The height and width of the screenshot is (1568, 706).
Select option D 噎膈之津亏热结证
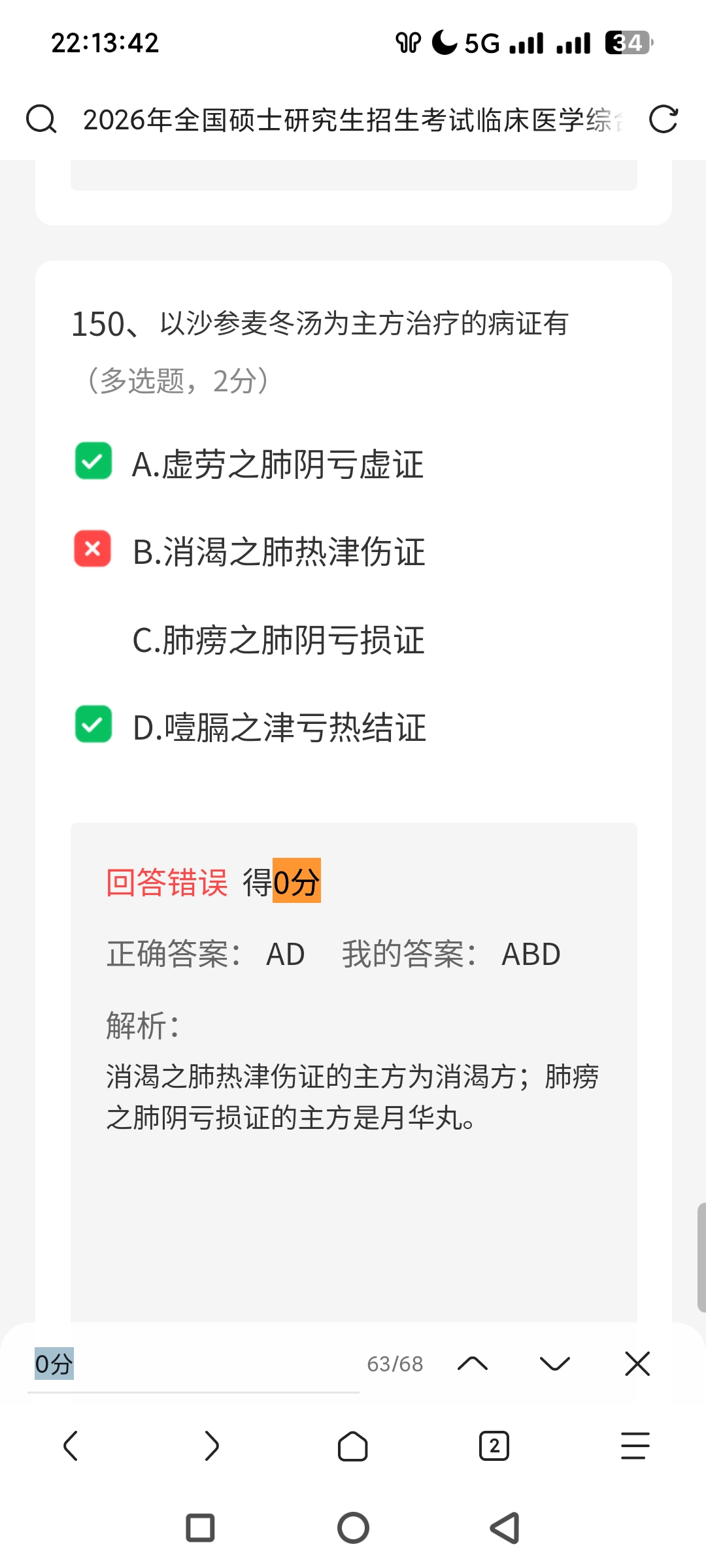(279, 727)
